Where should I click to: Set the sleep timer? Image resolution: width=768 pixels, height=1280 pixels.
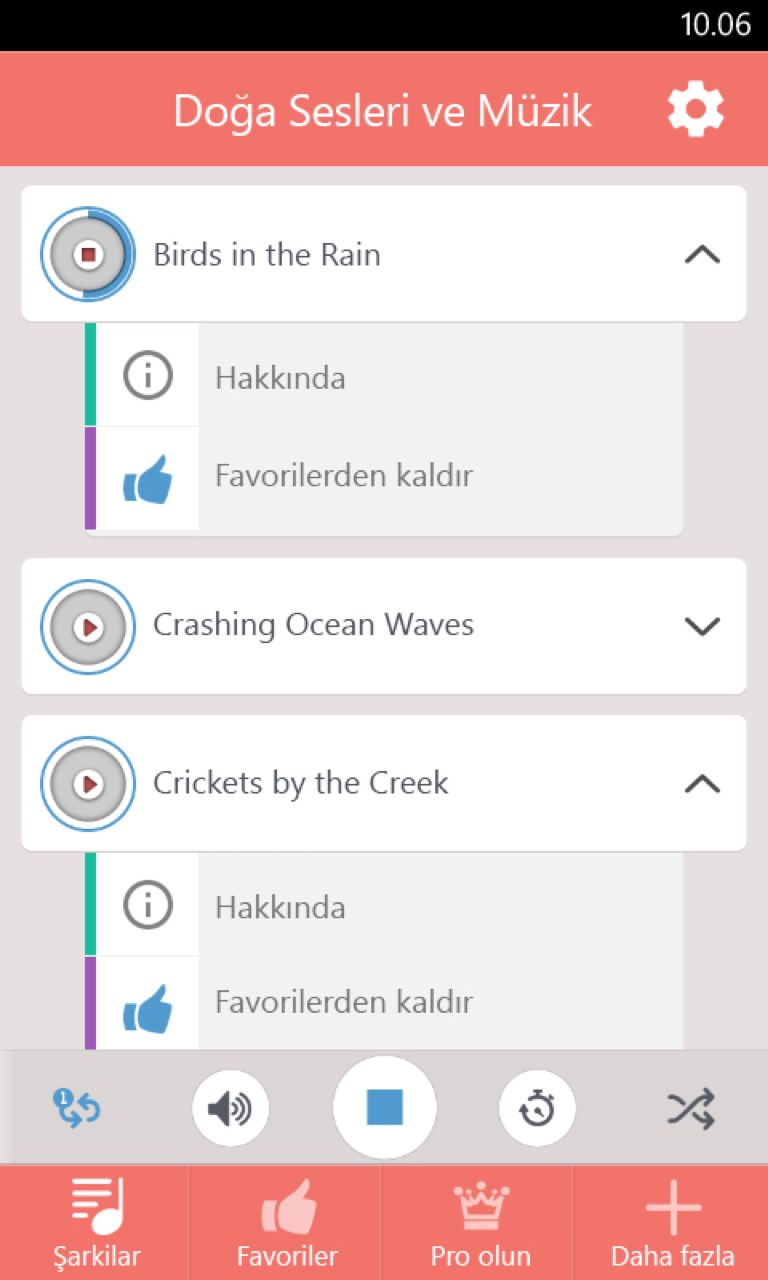(538, 1108)
